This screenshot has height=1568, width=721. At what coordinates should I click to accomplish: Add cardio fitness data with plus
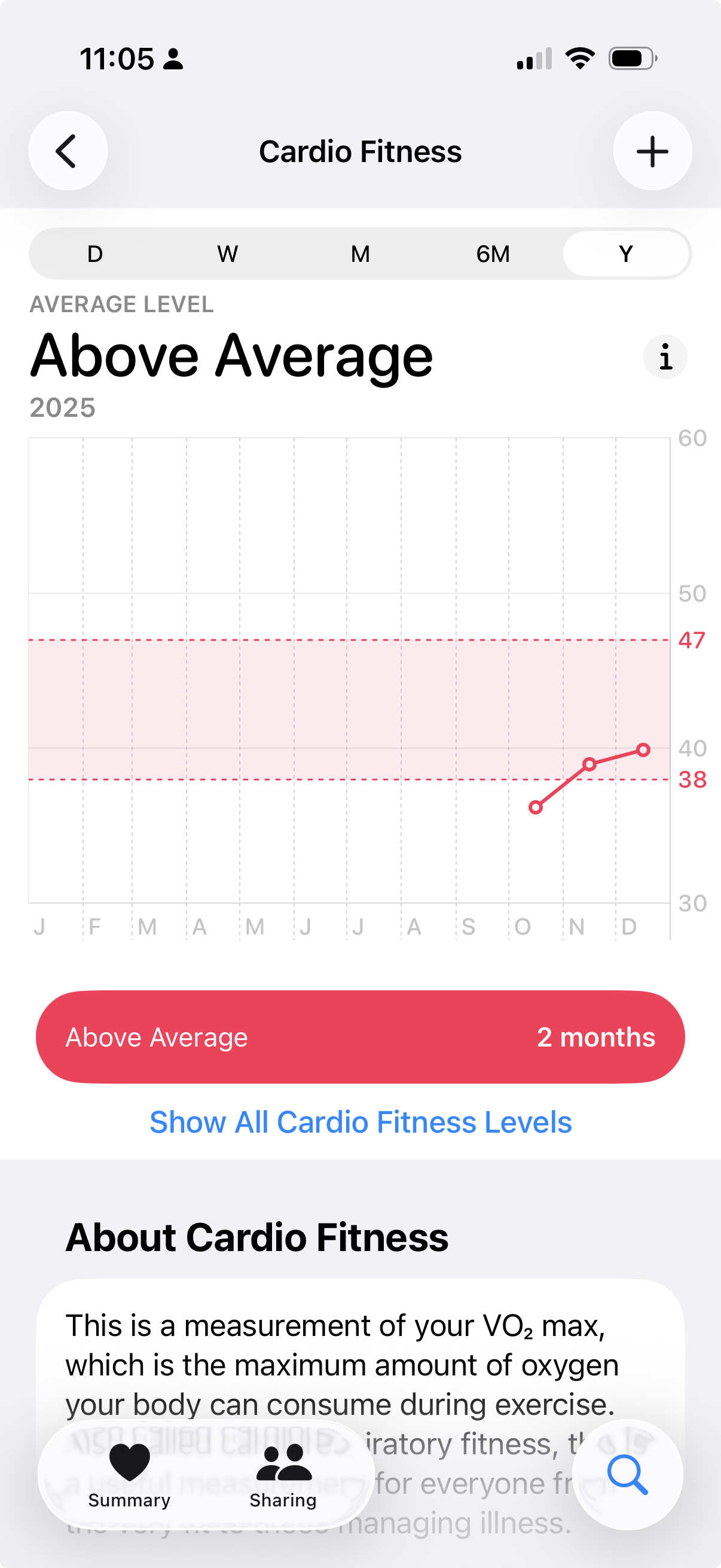click(x=652, y=151)
